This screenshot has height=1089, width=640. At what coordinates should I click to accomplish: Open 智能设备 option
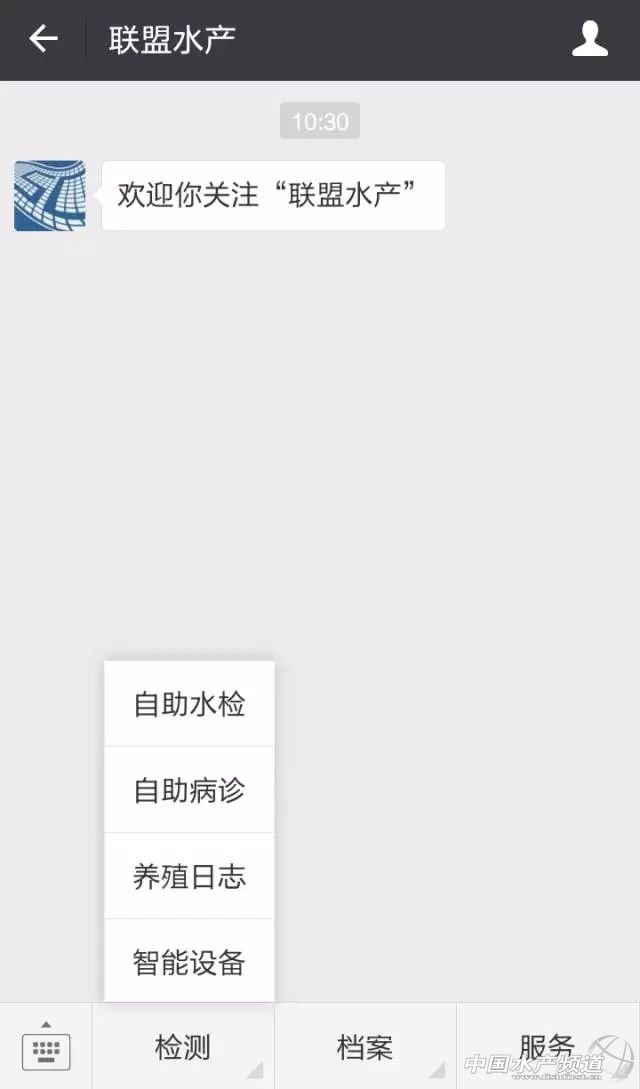tap(189, 962)
